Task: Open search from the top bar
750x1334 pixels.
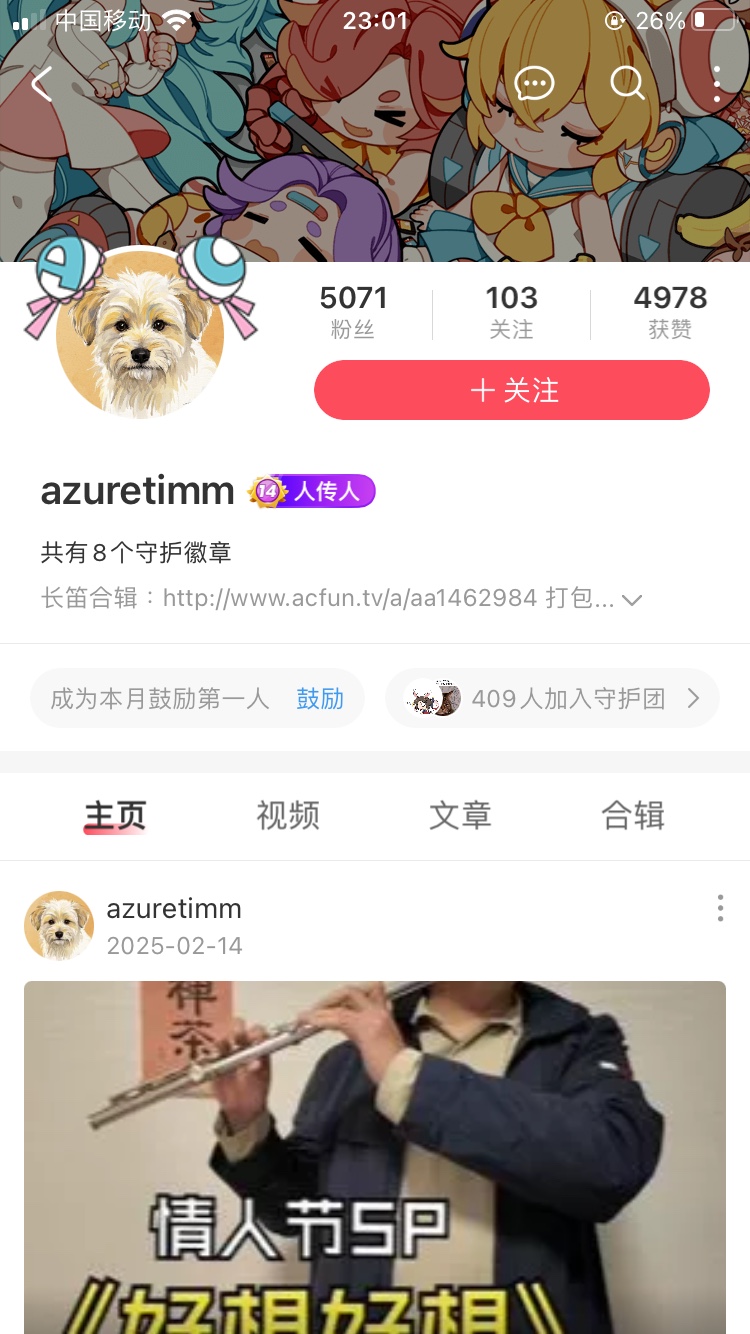Action: (x=627, y=84)
